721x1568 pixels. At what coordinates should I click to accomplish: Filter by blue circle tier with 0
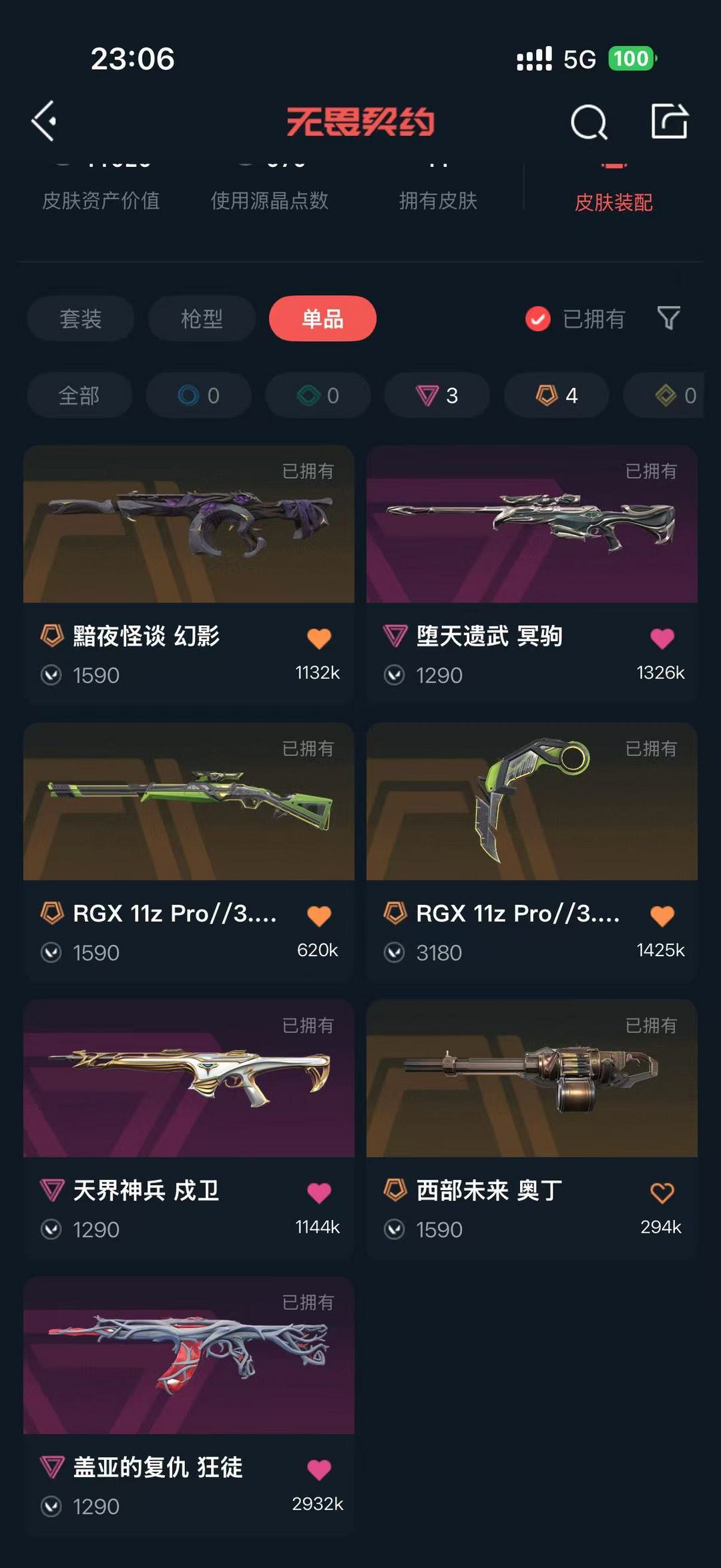pos(199,395)
